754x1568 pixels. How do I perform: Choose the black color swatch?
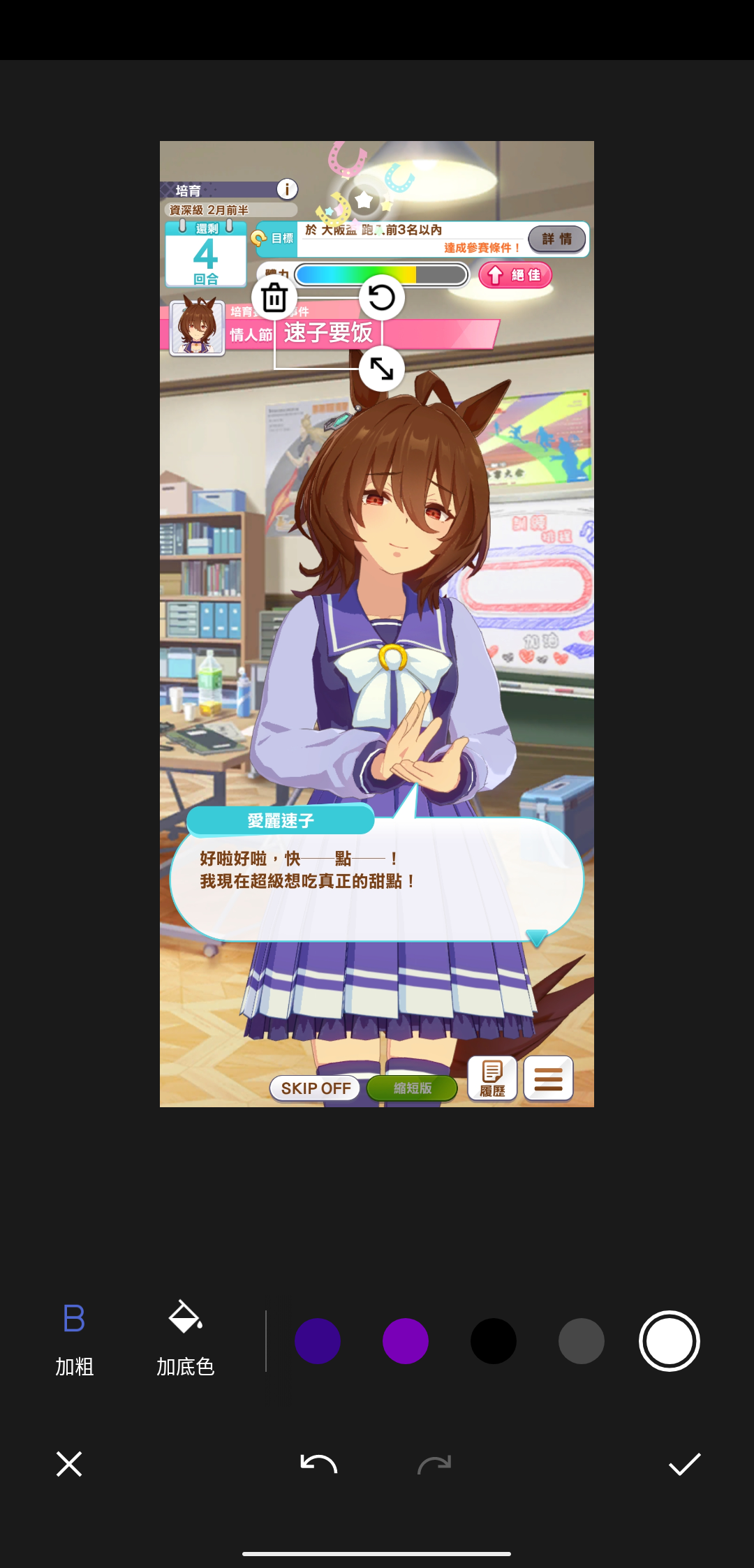pyautogui.click(x=494, y=1341)
